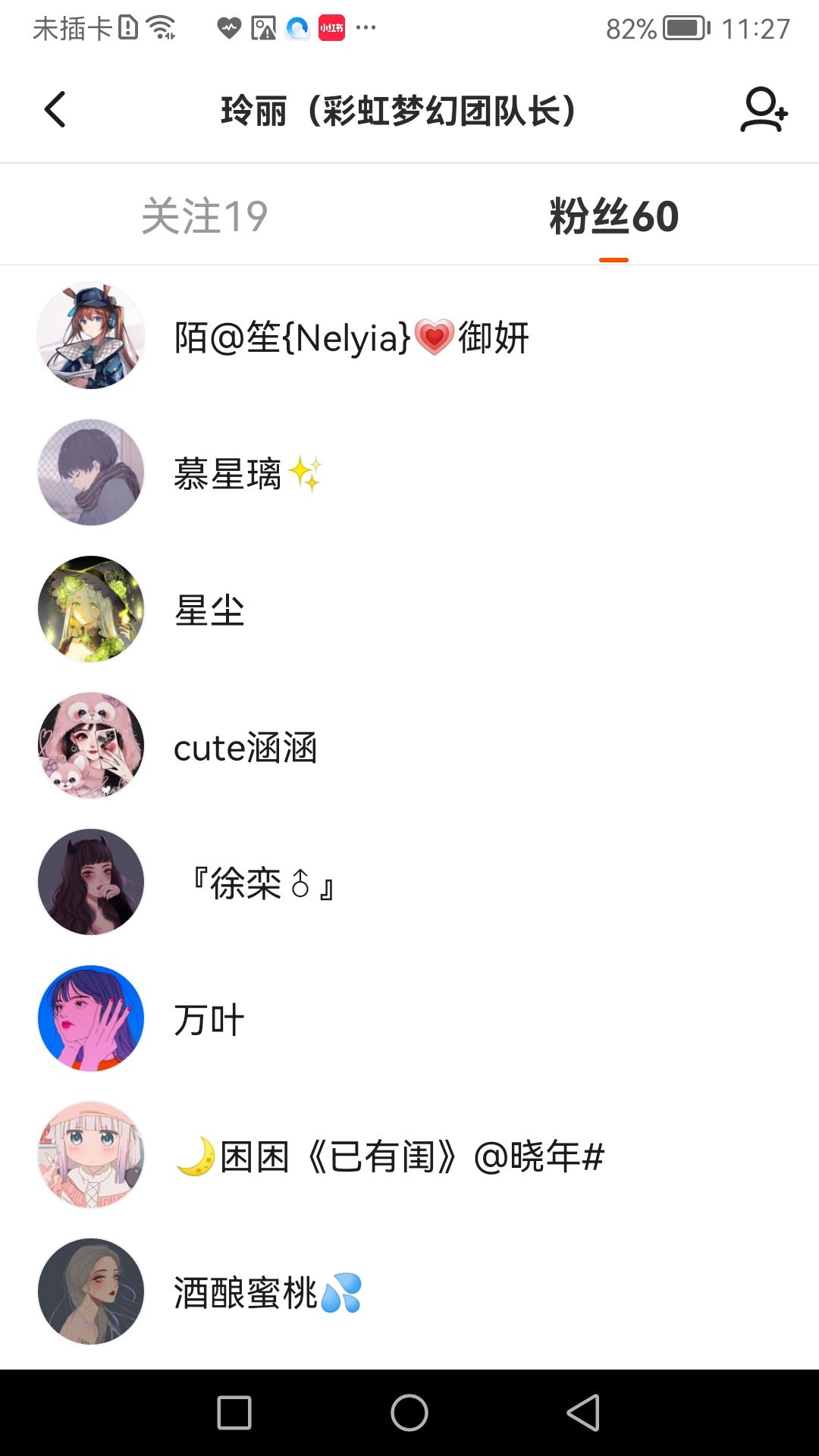Viewport: 819px width, 1456px height.
Task: View follower 困困《已有闺》@晓年#
Action: [x=389, y=1156]
